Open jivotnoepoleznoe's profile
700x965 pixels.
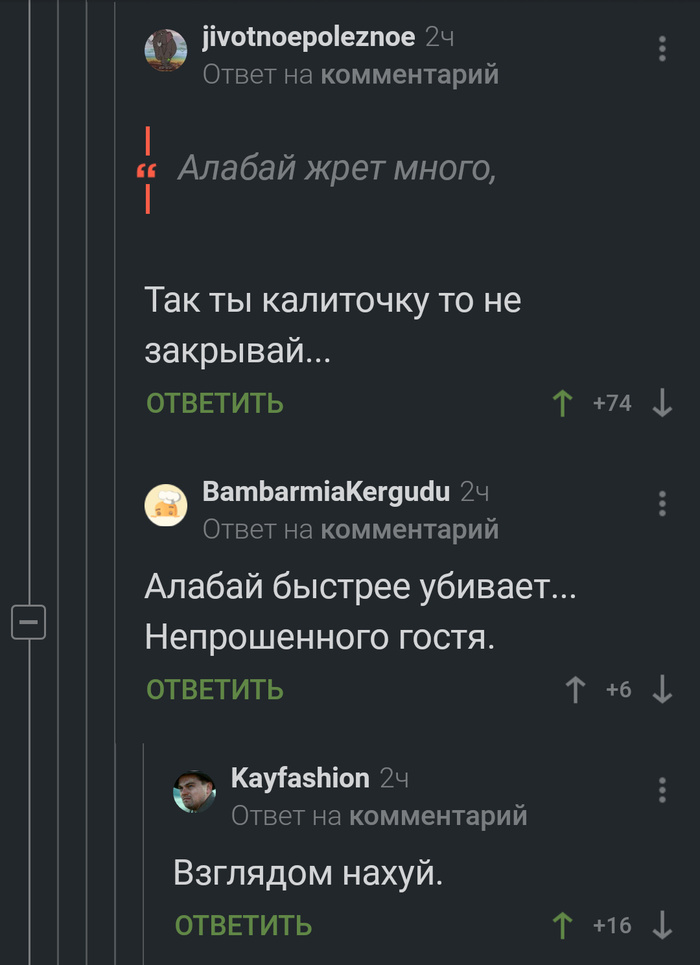point(308,38)
